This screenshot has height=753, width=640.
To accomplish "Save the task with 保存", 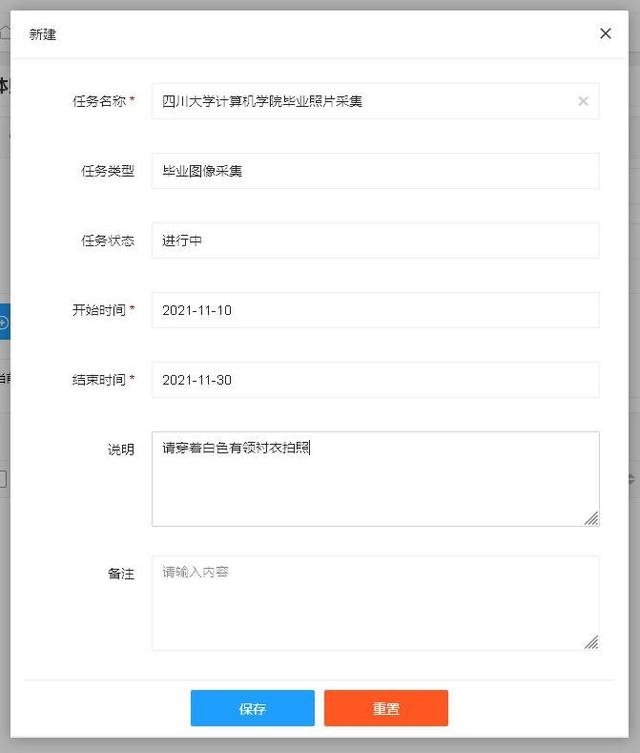I will (252, 708).
